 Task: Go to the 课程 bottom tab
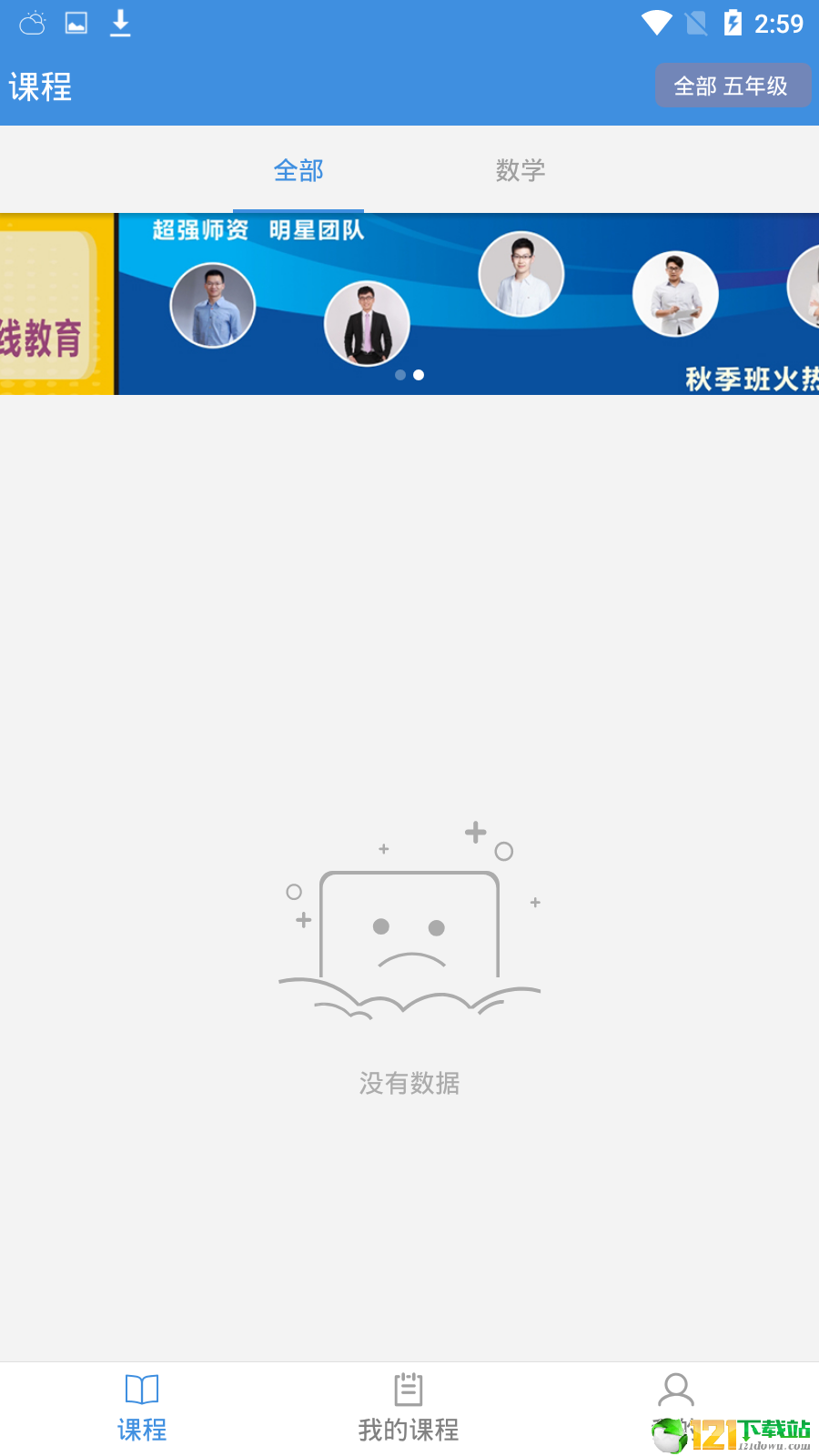tap(142, 1409)
